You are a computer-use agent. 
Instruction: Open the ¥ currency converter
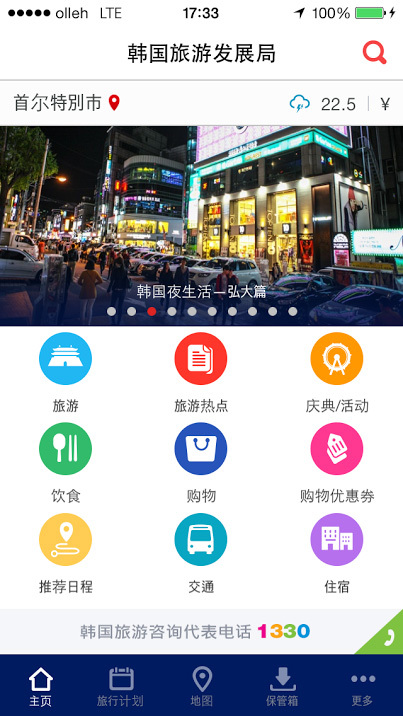click(385, 104)
